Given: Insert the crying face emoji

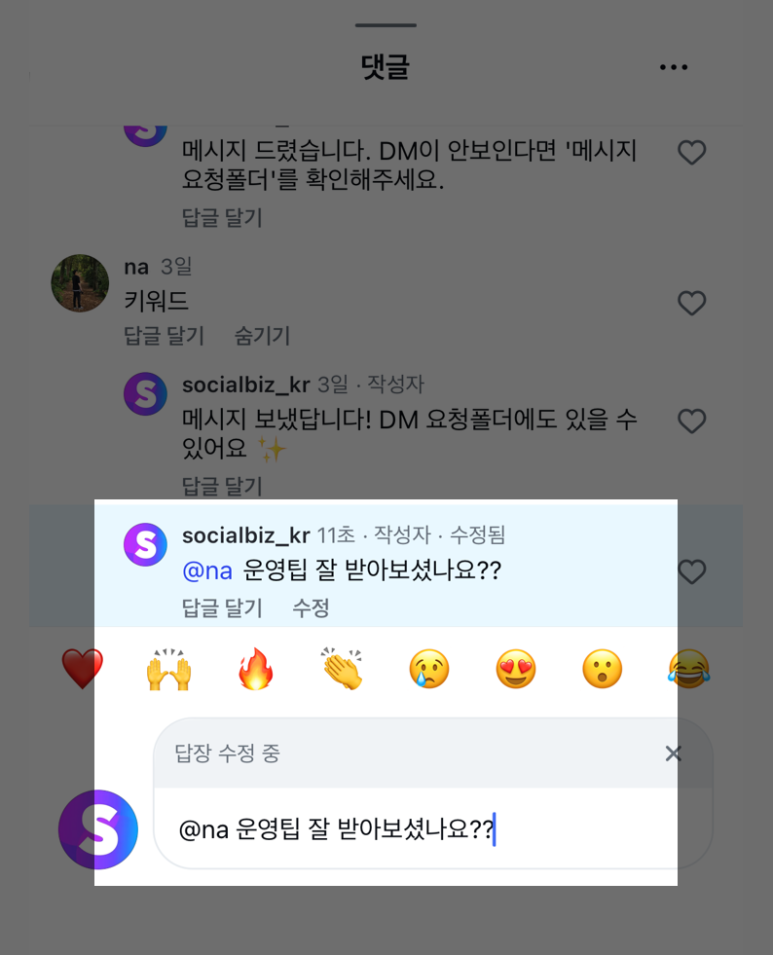Looking at the screenshot, I should 429,669.
